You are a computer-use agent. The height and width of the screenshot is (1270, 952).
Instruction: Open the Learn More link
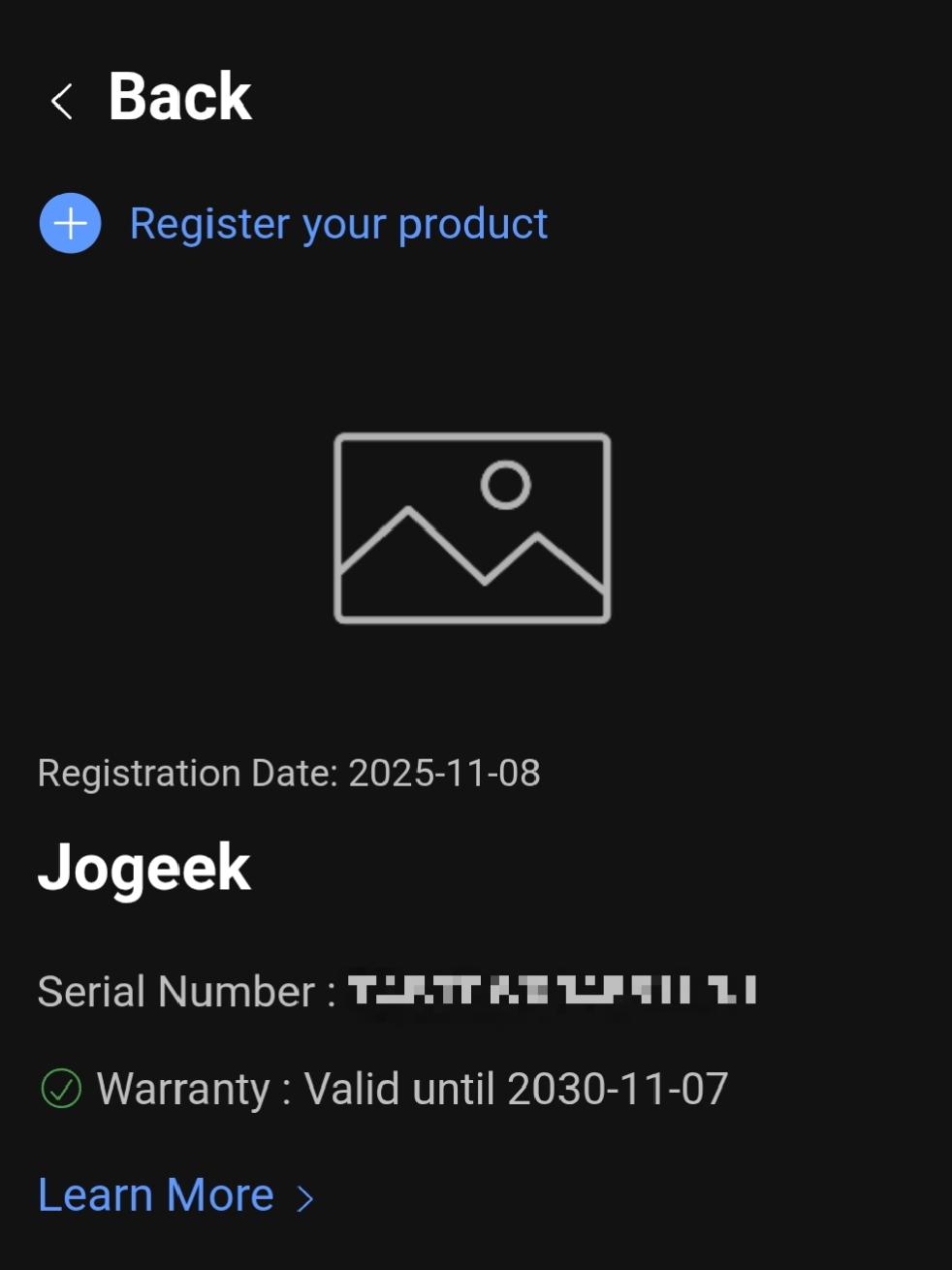pyautogui.click(x=175, y=1195)
